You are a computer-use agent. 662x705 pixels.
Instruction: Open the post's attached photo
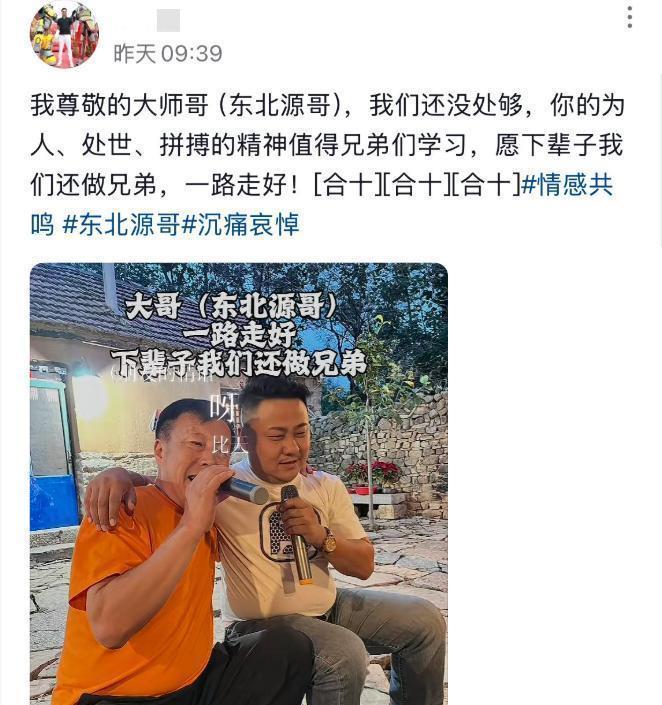click(239, 483)
